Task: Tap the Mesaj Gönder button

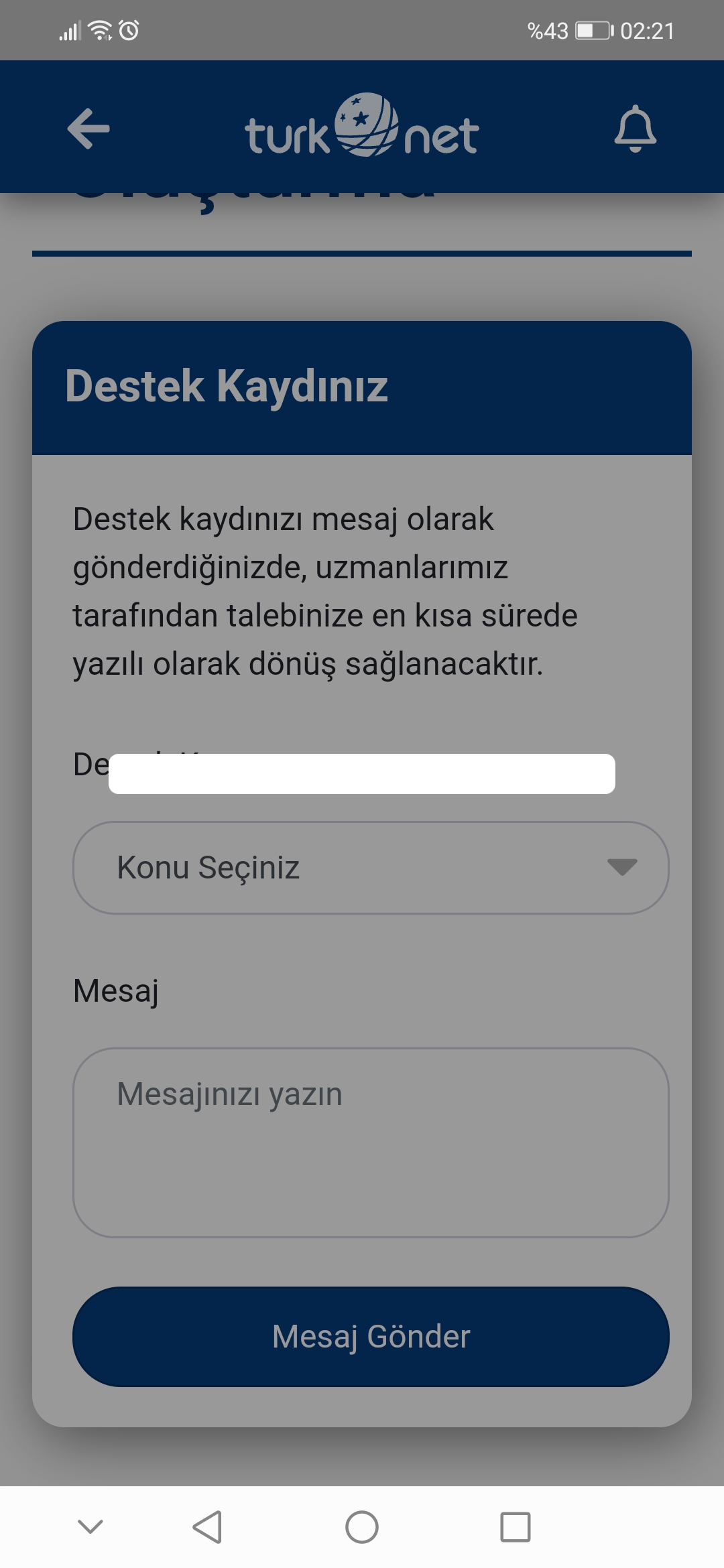Action: coord(371,1337)
